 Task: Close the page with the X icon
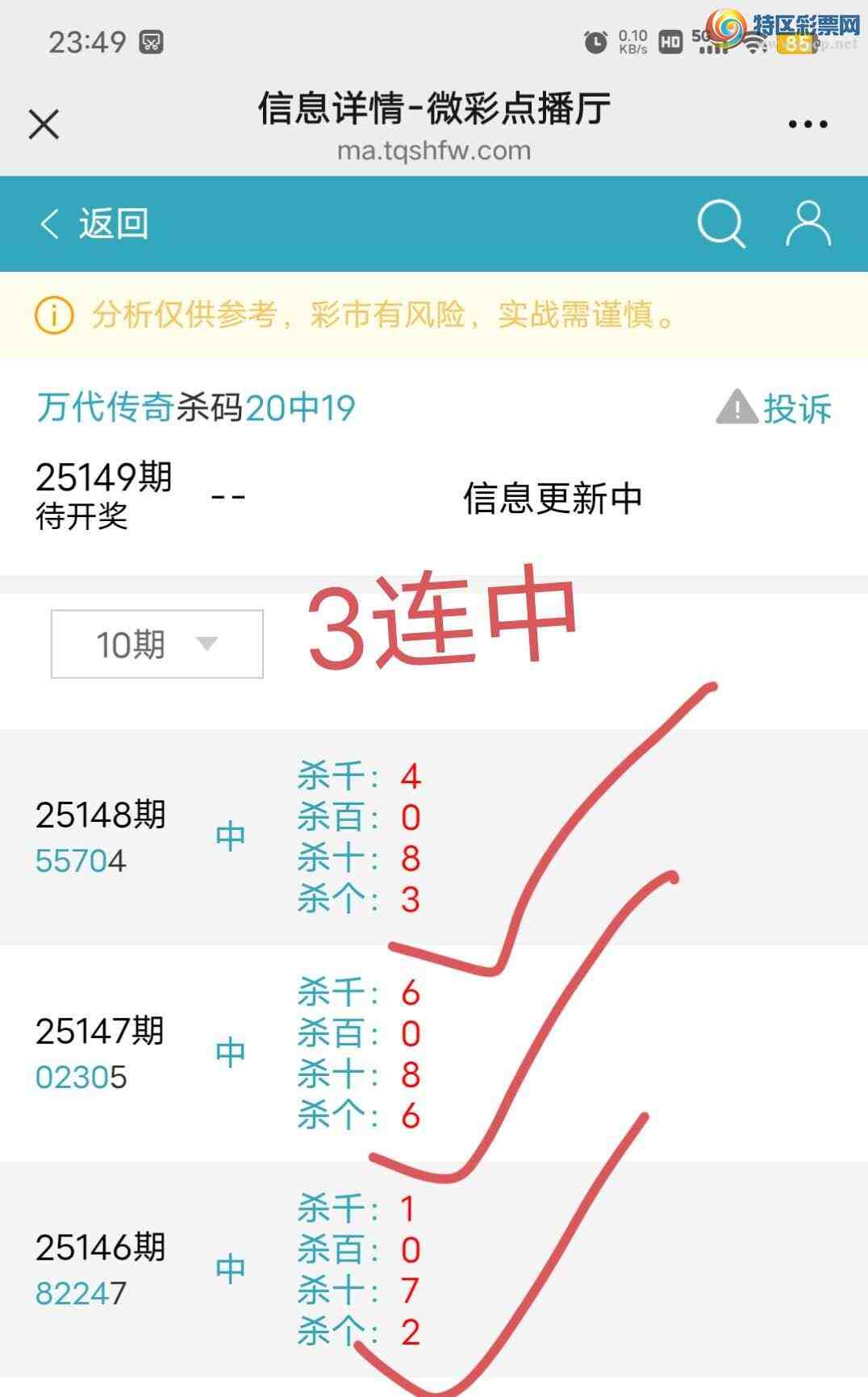44,123
